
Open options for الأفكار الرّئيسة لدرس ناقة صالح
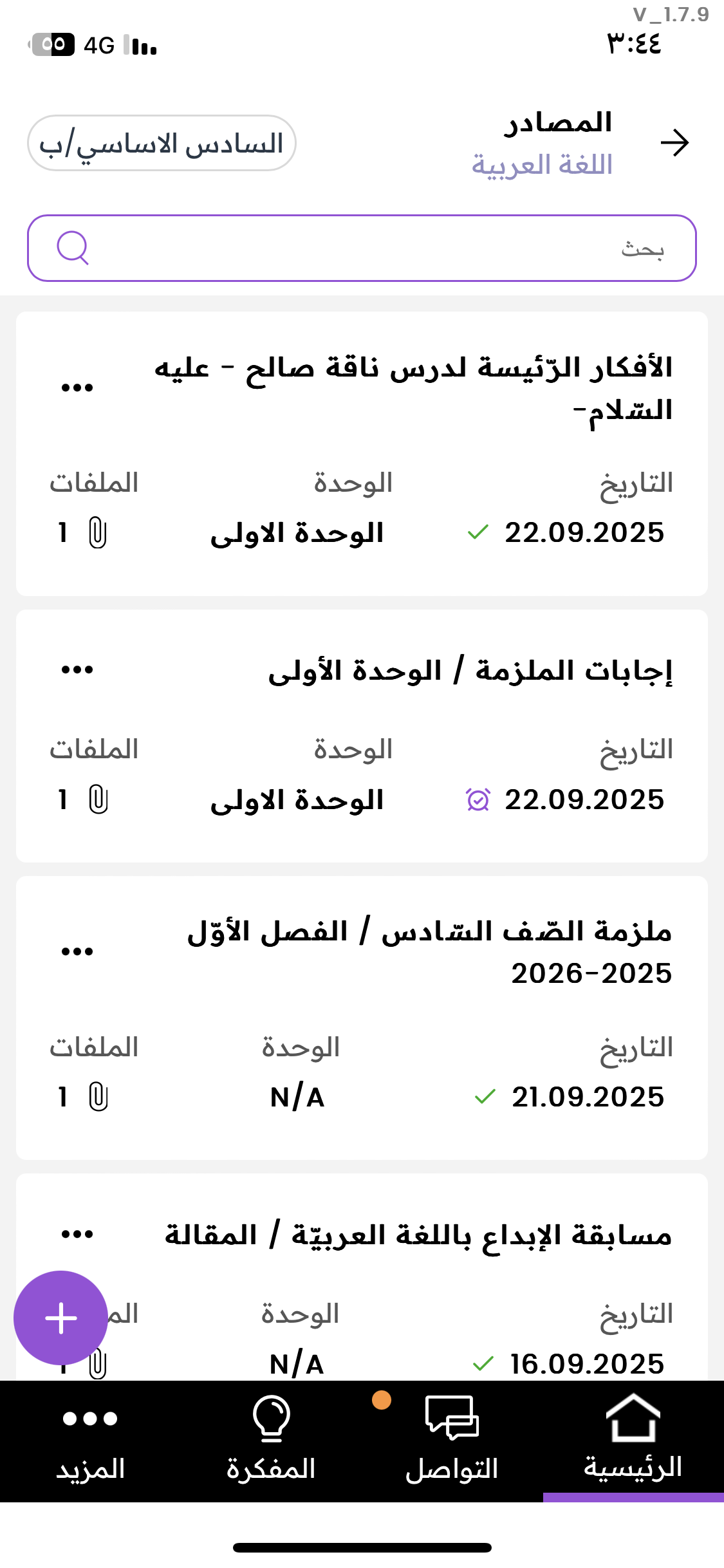coord(77,387)
